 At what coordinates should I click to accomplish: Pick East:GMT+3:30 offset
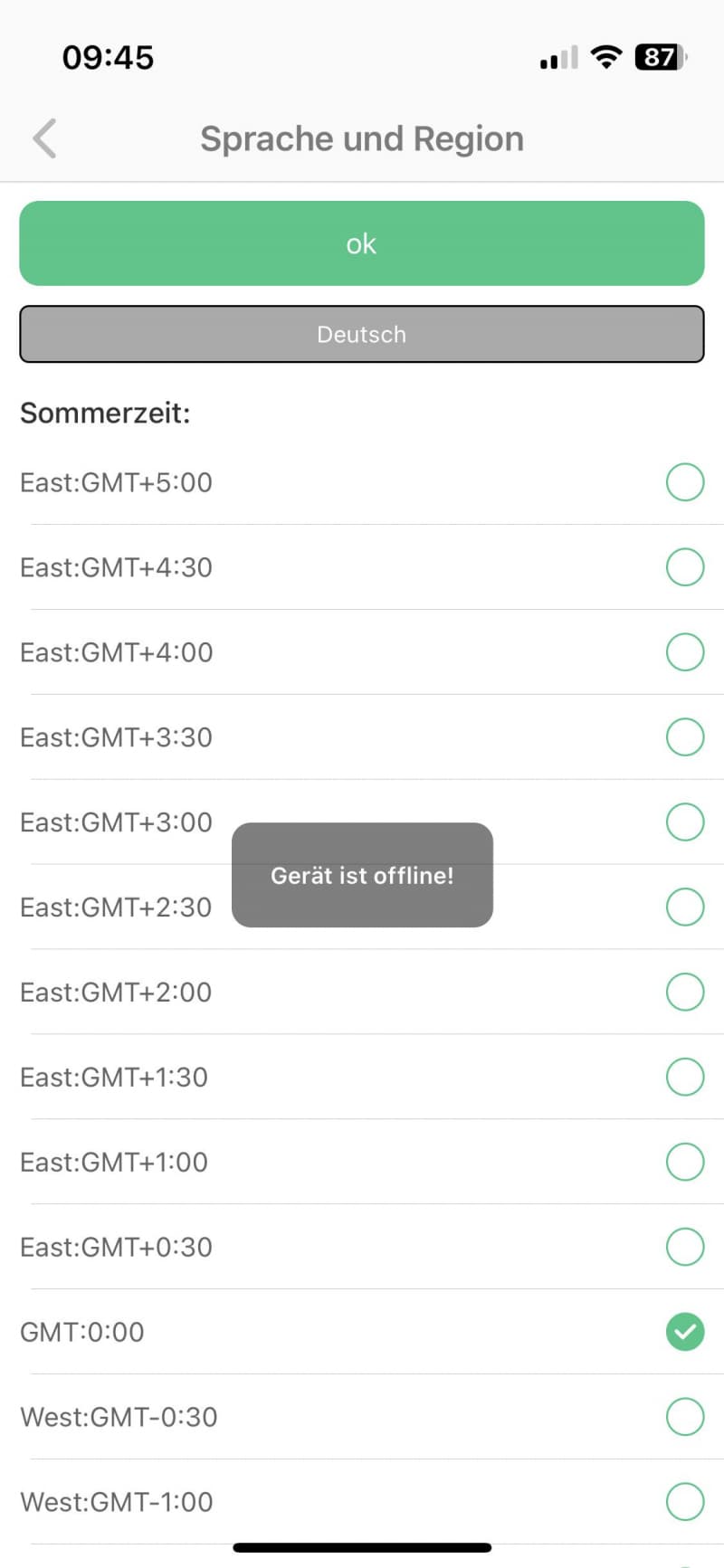point(362,737)
